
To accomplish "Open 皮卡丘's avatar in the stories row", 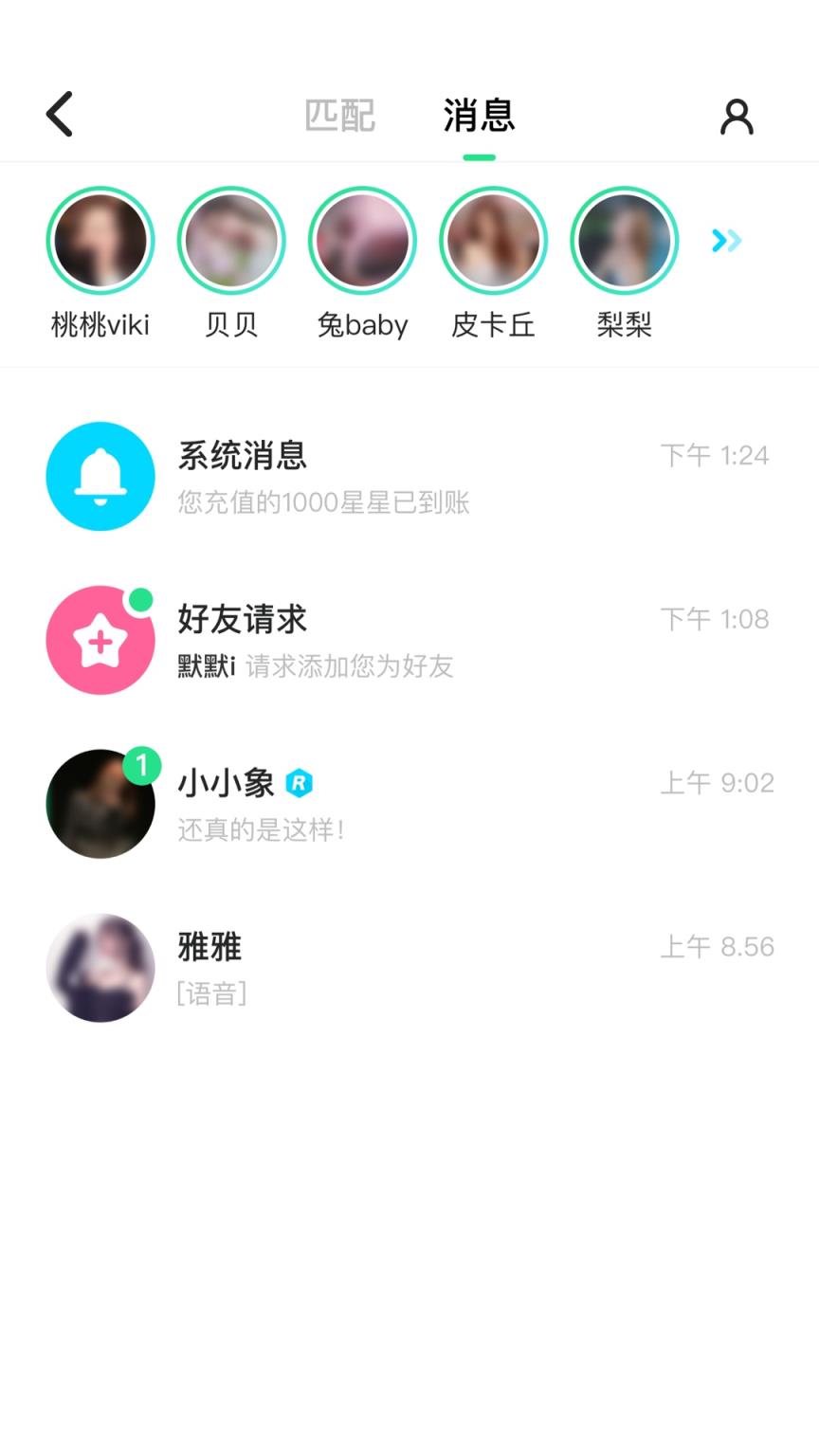I will (x=493, y=241).
